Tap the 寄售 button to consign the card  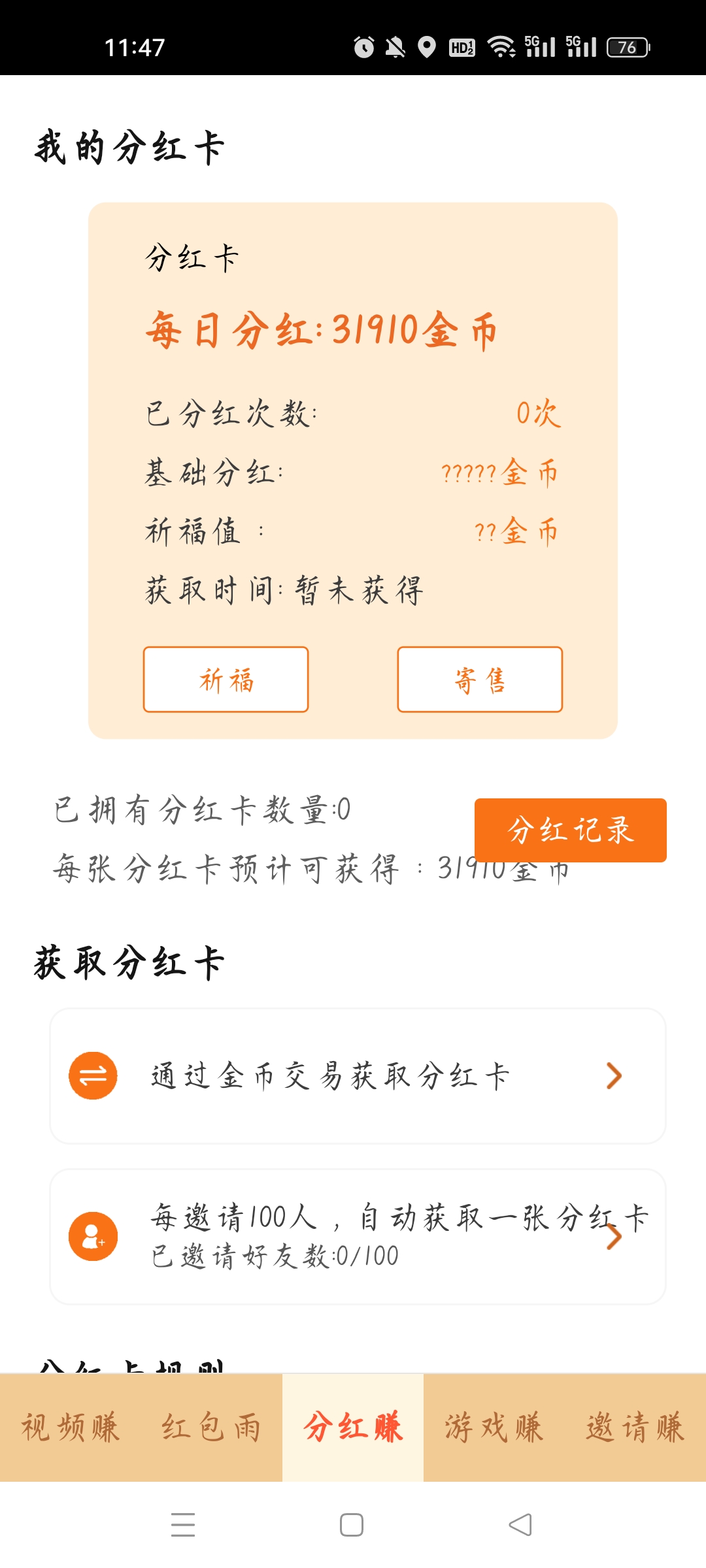coord(480,679)
